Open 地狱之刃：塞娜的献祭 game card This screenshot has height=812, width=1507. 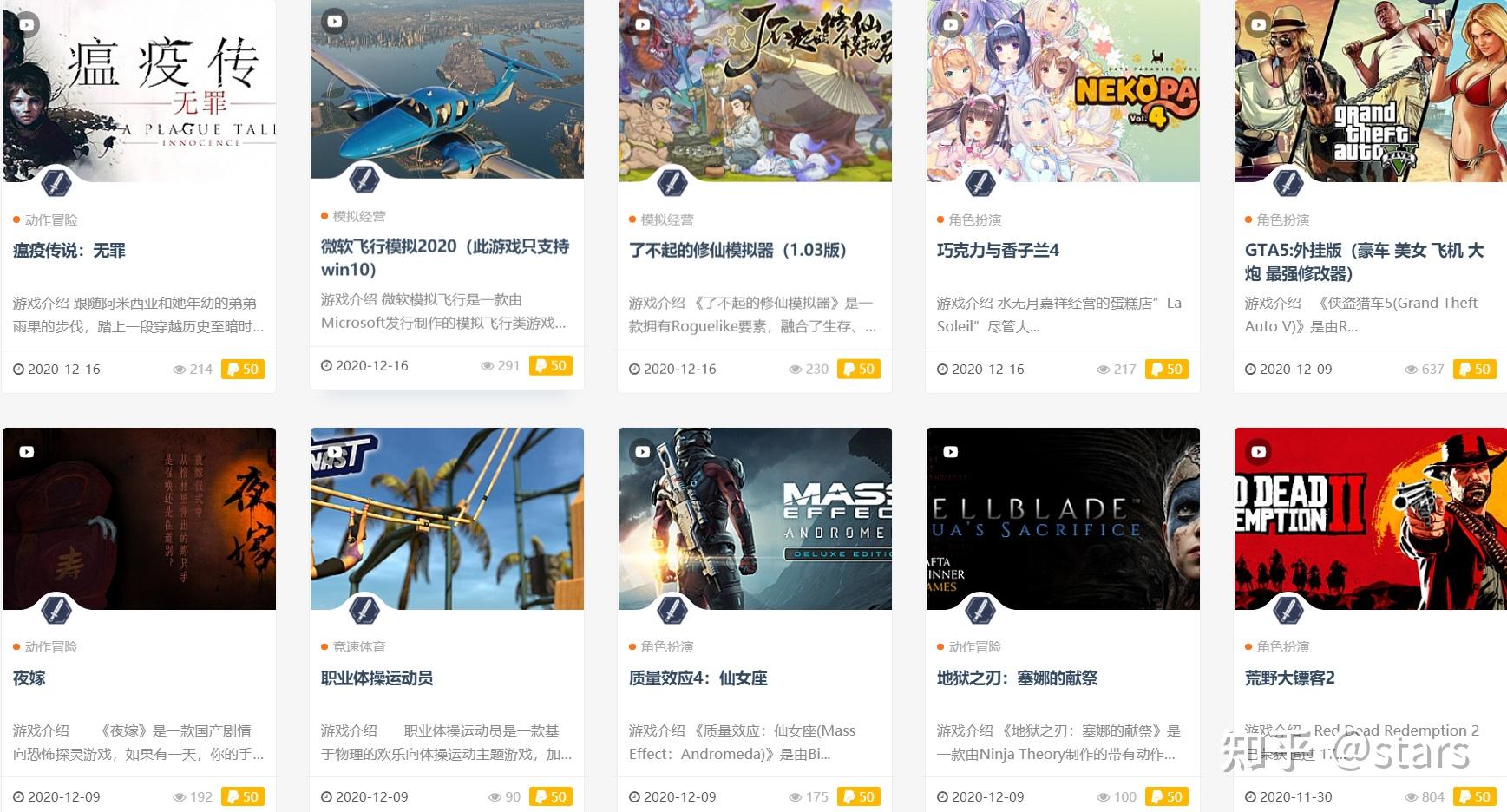[x=1017, y=678]
